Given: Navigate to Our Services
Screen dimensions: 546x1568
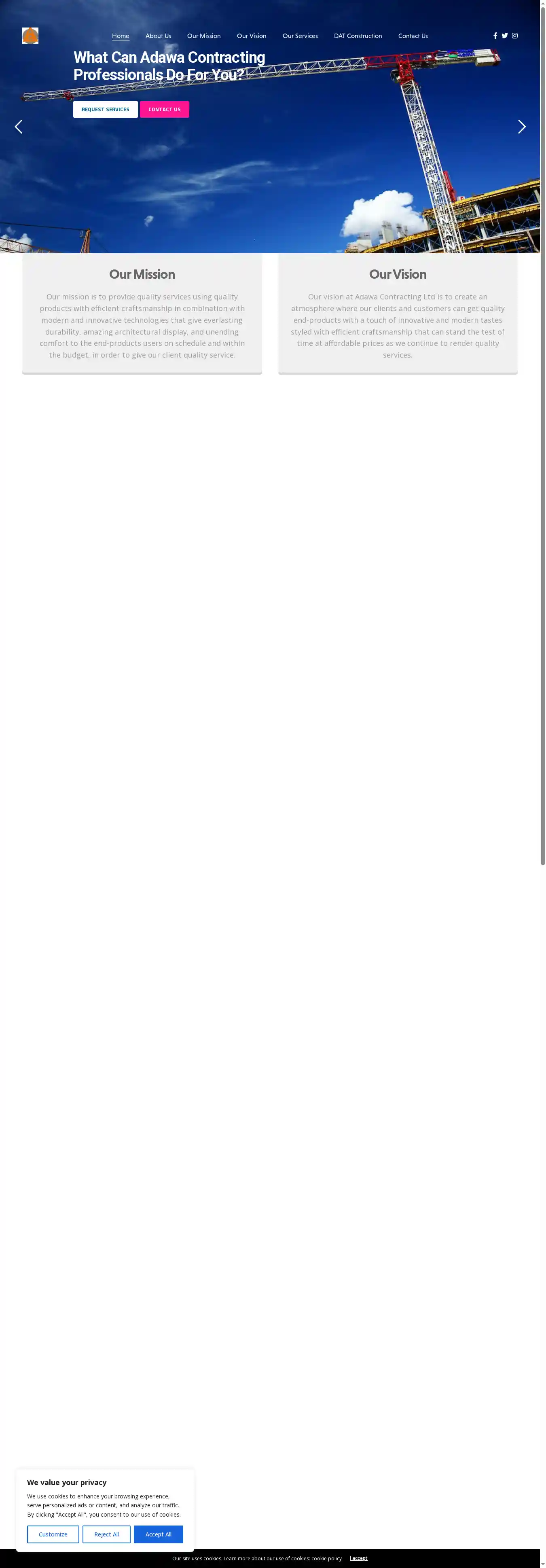Looking at the screenshot, I should pos(300,36).
